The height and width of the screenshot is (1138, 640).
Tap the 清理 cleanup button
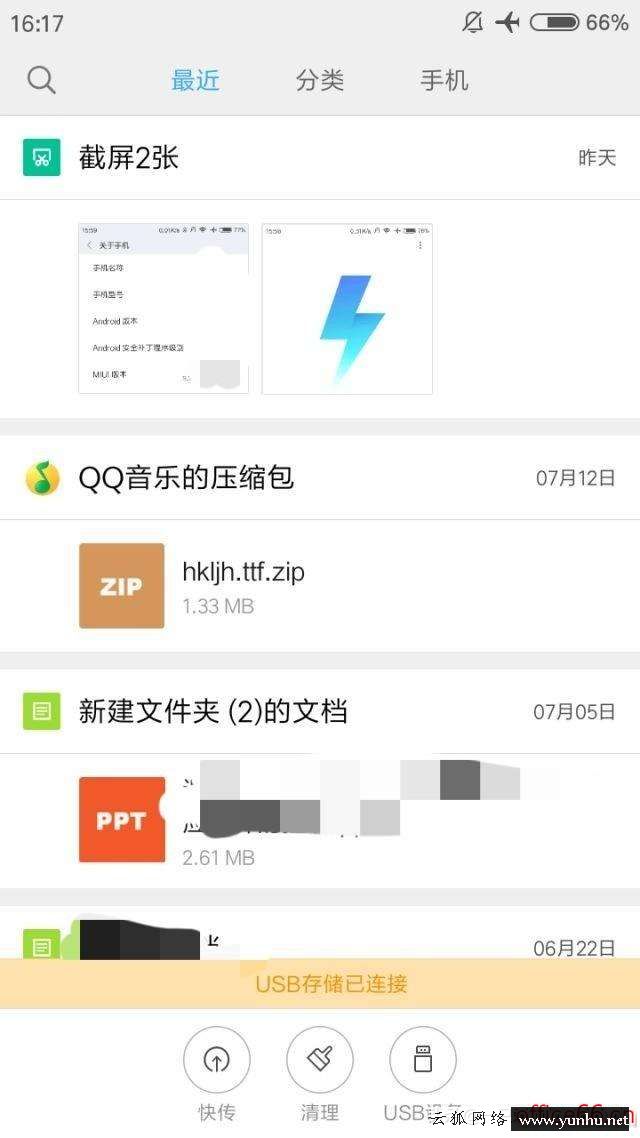(x=320, y=1061)
